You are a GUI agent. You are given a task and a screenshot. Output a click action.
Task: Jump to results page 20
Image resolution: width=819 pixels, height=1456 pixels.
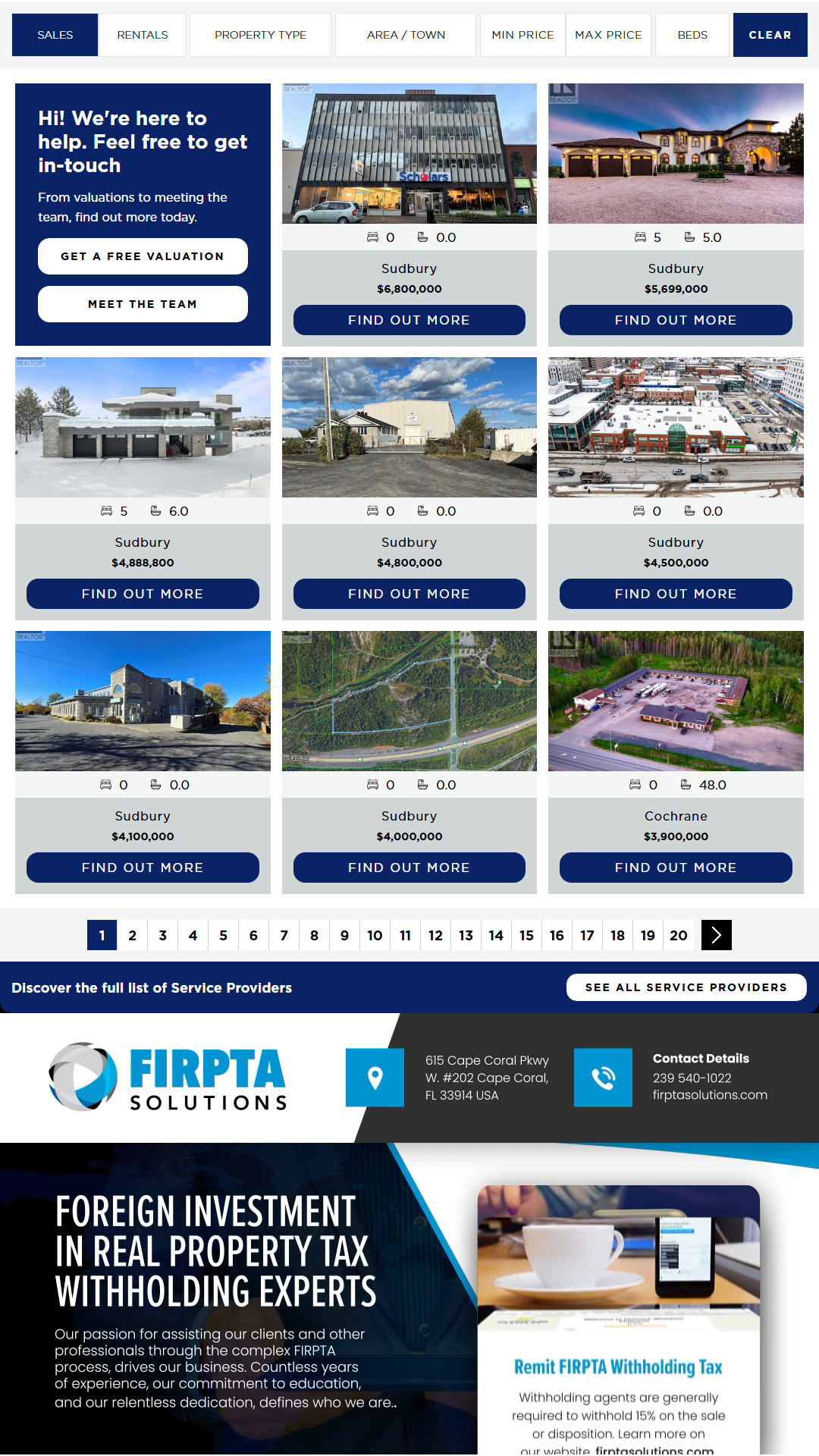(679, 935)
